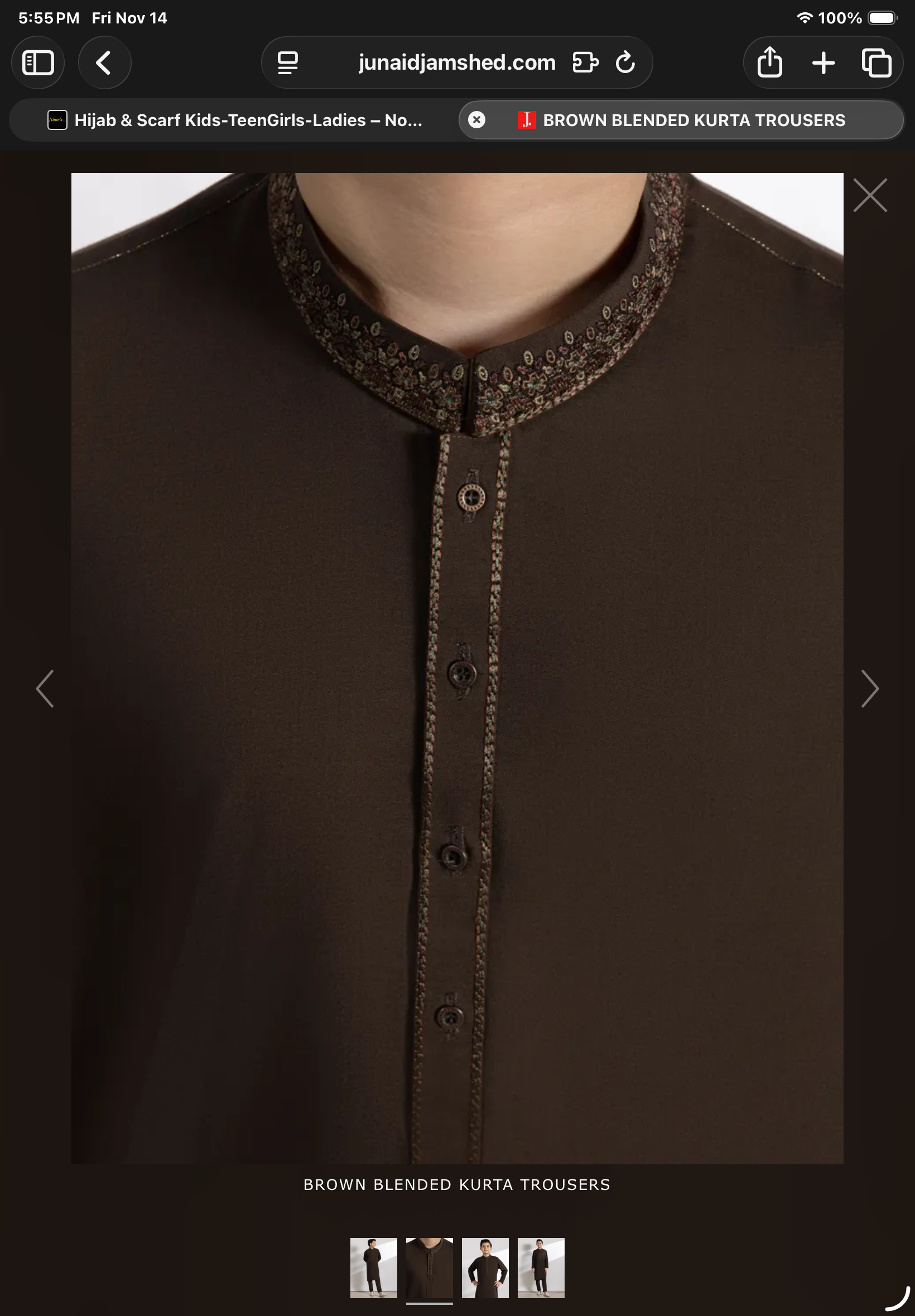Image resolution: width=915 pixels, height=1316 pixels.
Task: Go back to the previous page
Action: 104,62
